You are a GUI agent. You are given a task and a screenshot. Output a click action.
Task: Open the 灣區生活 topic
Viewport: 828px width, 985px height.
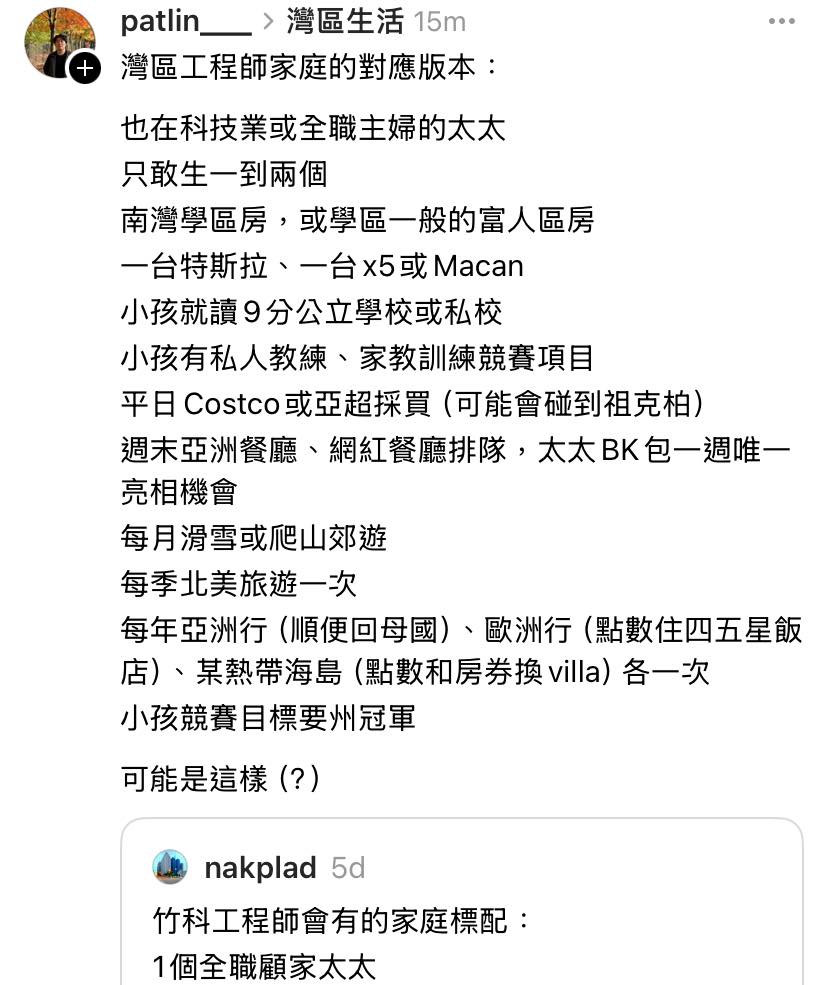[345, 20]
